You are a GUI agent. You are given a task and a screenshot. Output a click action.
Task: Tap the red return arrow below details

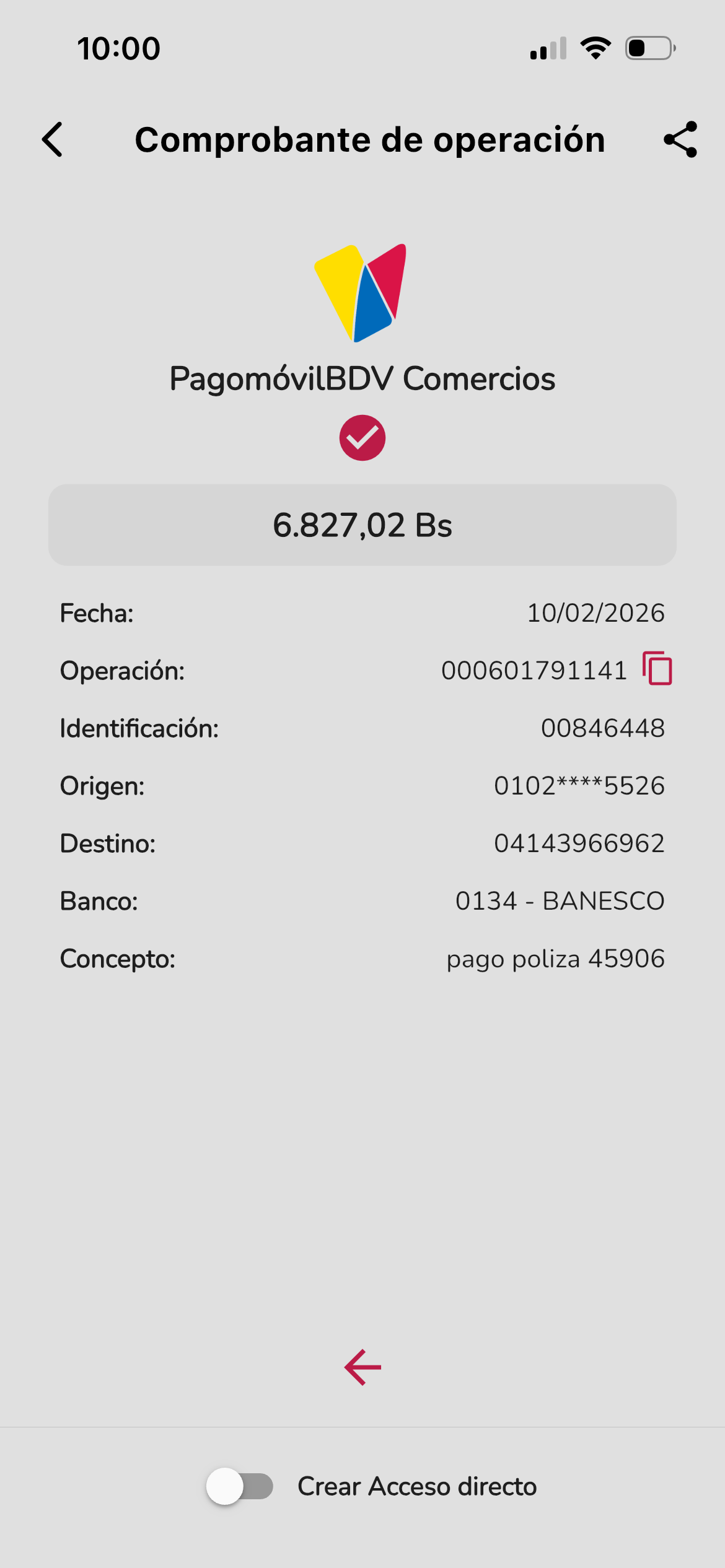tap(362, 1367)
